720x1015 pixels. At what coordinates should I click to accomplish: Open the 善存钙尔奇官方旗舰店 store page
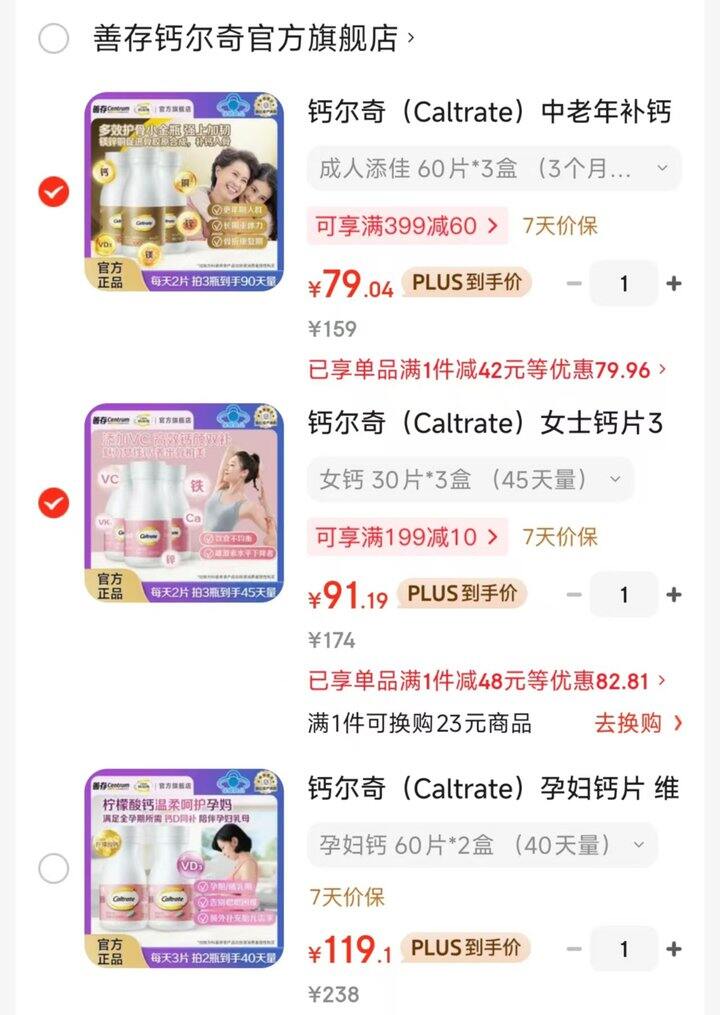point(250,39)
